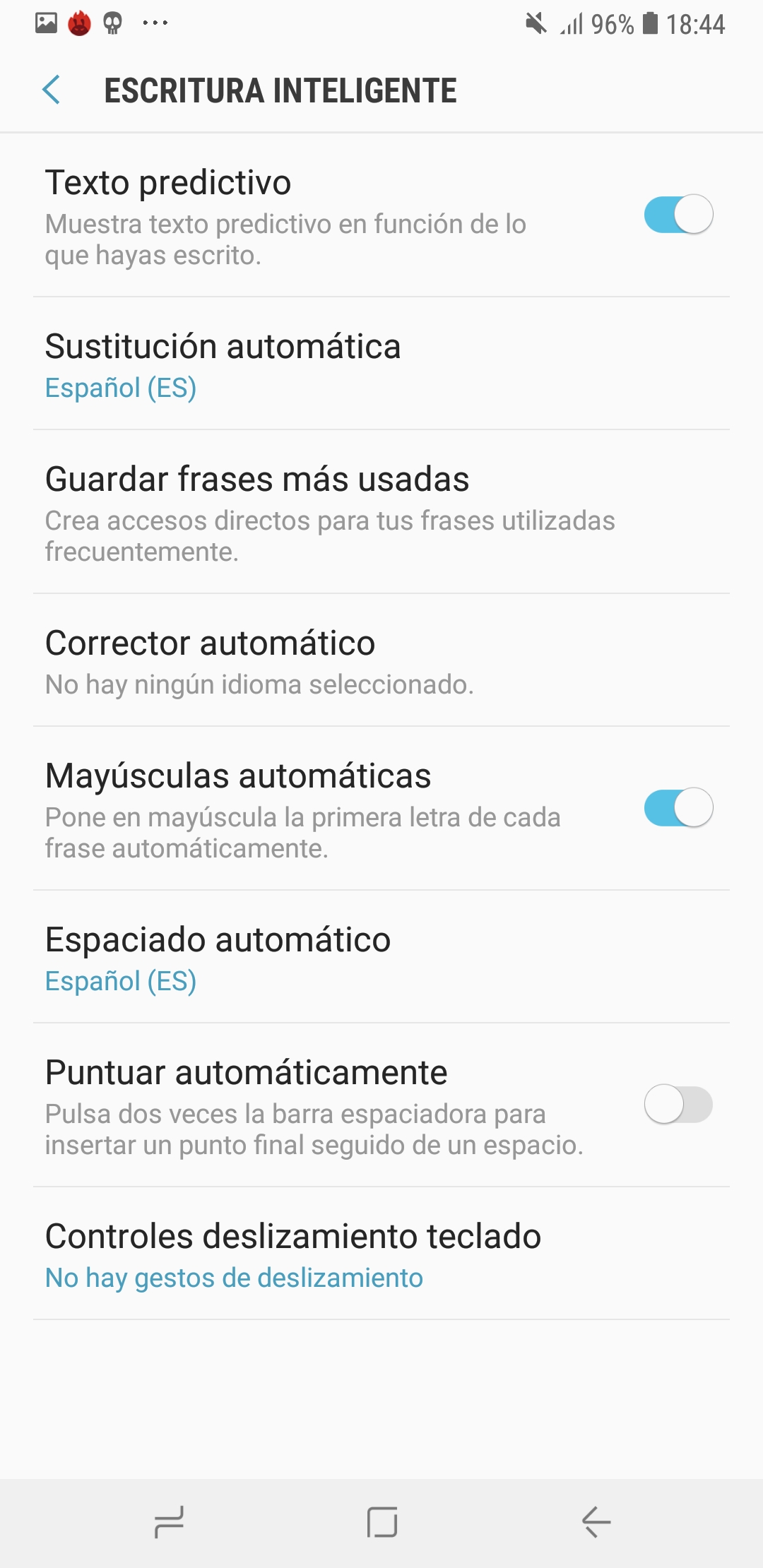Turn off Mayúsculas automáticas
Viewport: 763px width, 1568px height.
678,807
